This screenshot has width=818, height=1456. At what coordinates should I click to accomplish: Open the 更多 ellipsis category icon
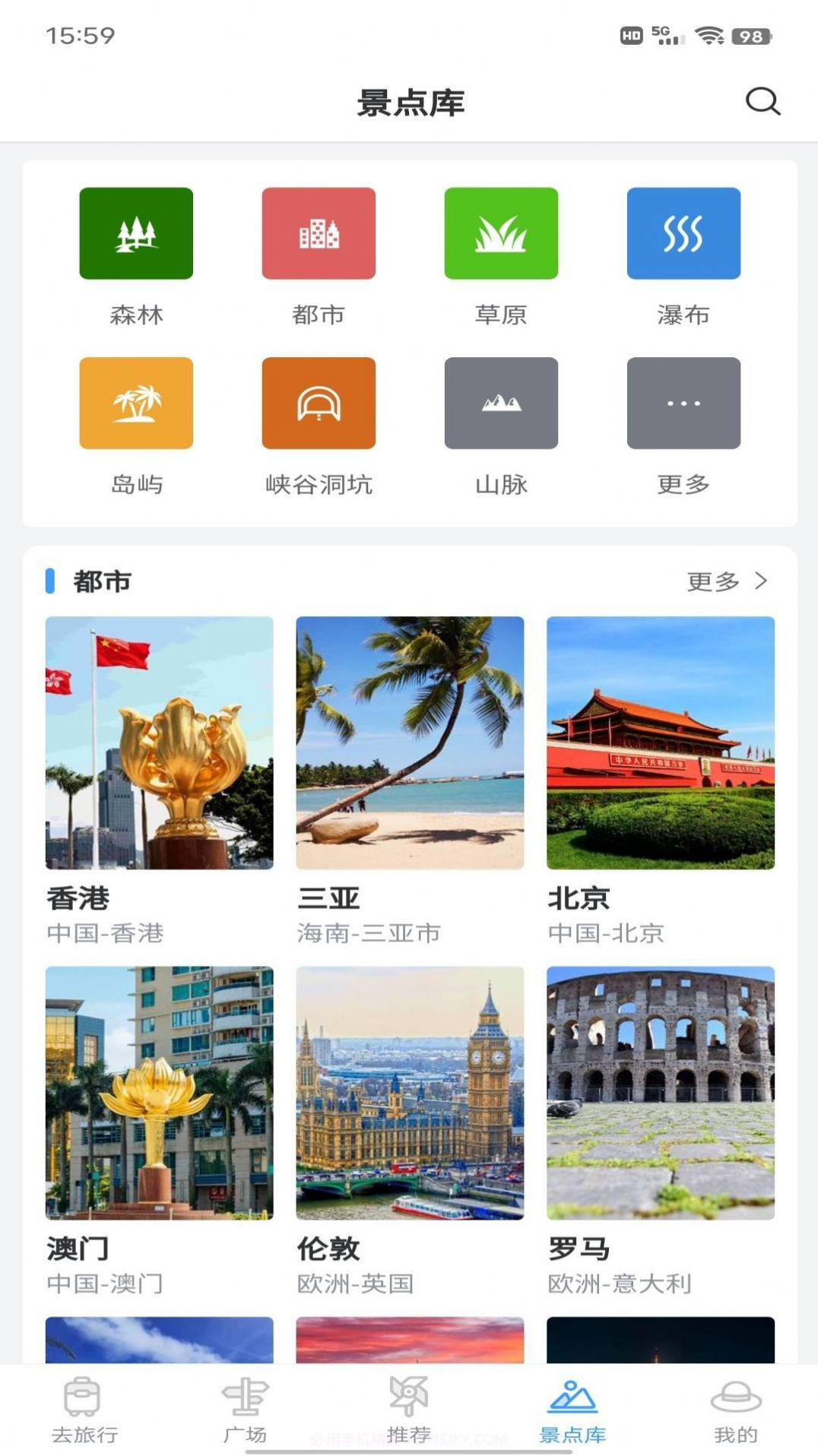click(683, 404)
